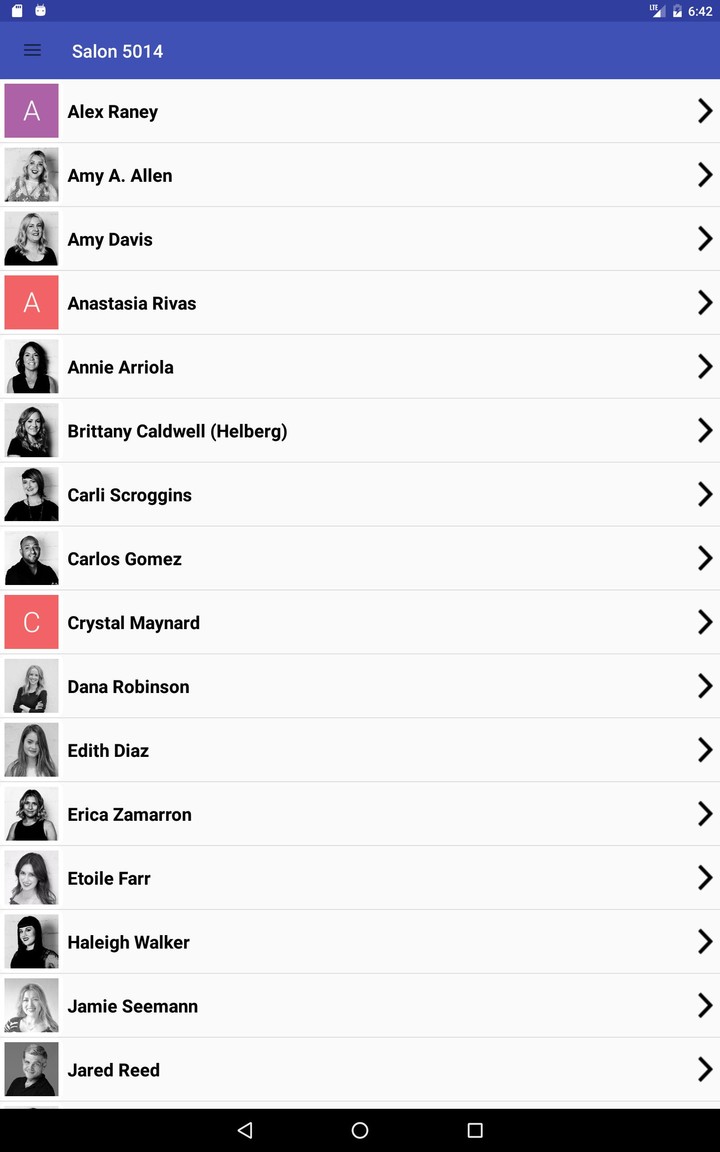720x1152 pixels.
Task: Choose Haleigh Walker
Action: click(360, 942)
